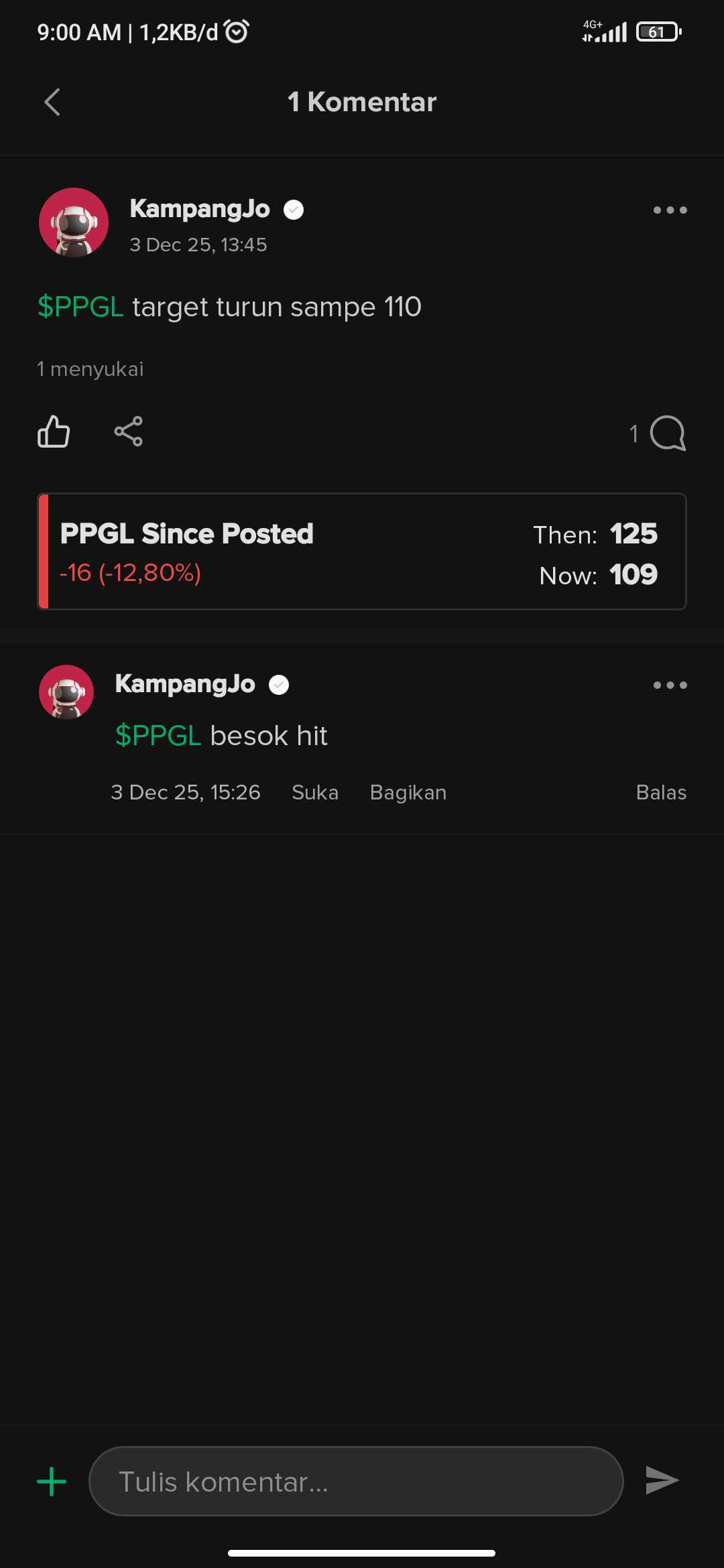Tap Suka on the comment

pos(315,793)
